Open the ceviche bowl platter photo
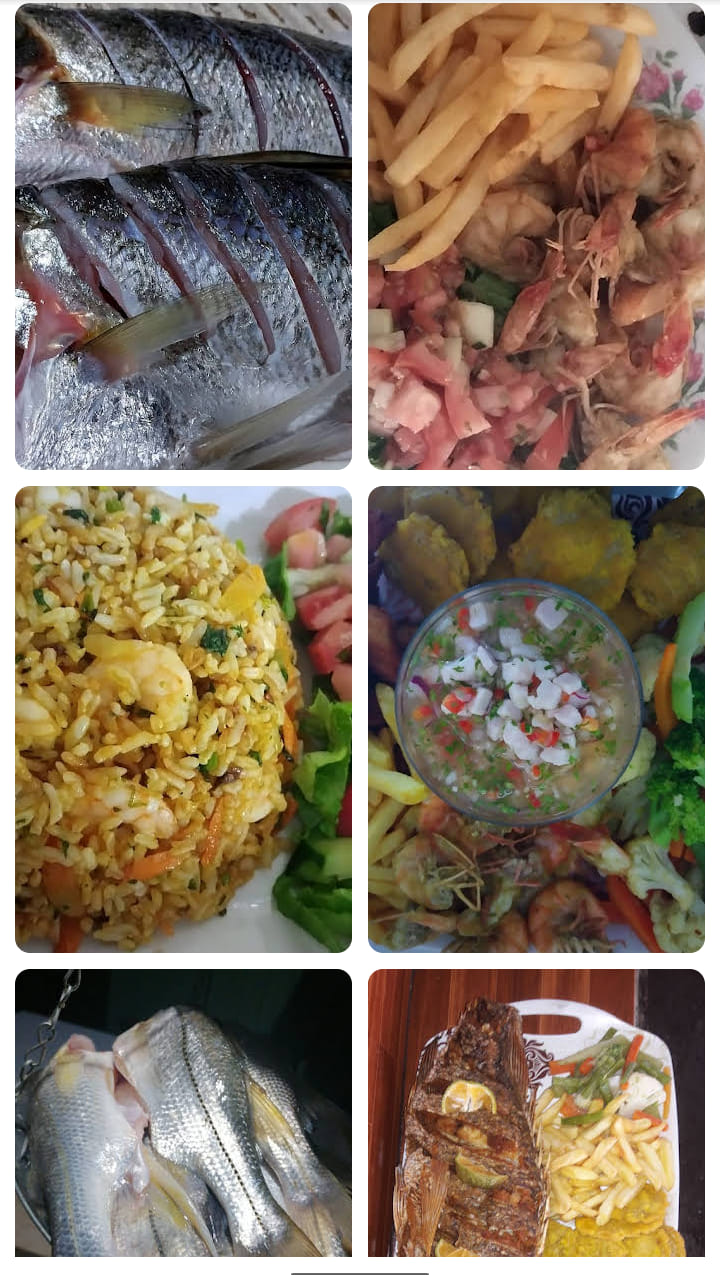Image resolution: width=720 pixels, height=1275 pixels. coord(536,719)
